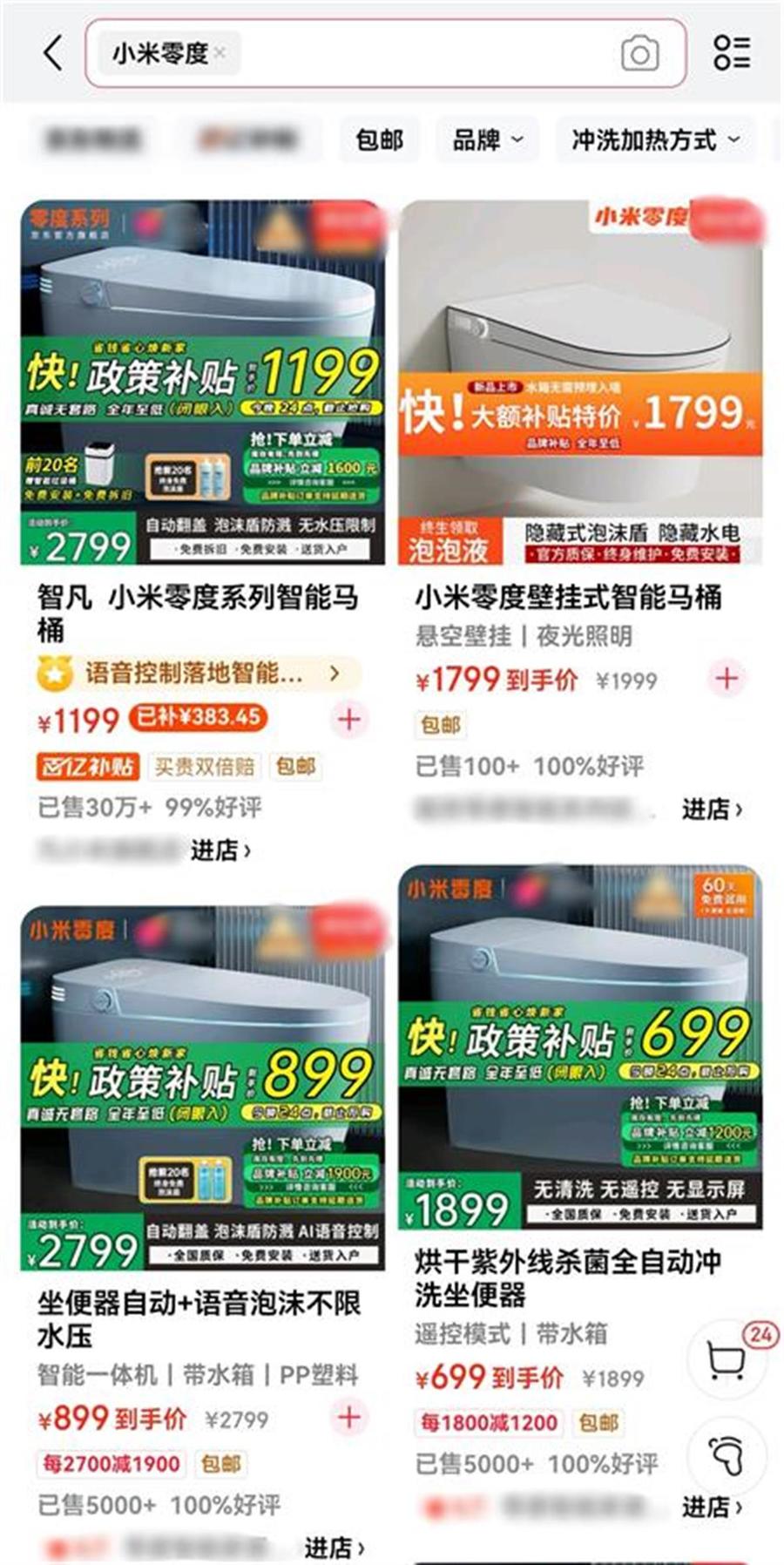Add the ¥1799 wall-hung toilet to cart
The width and height of the screenshot is (784, 1565).
coord(727,678)
